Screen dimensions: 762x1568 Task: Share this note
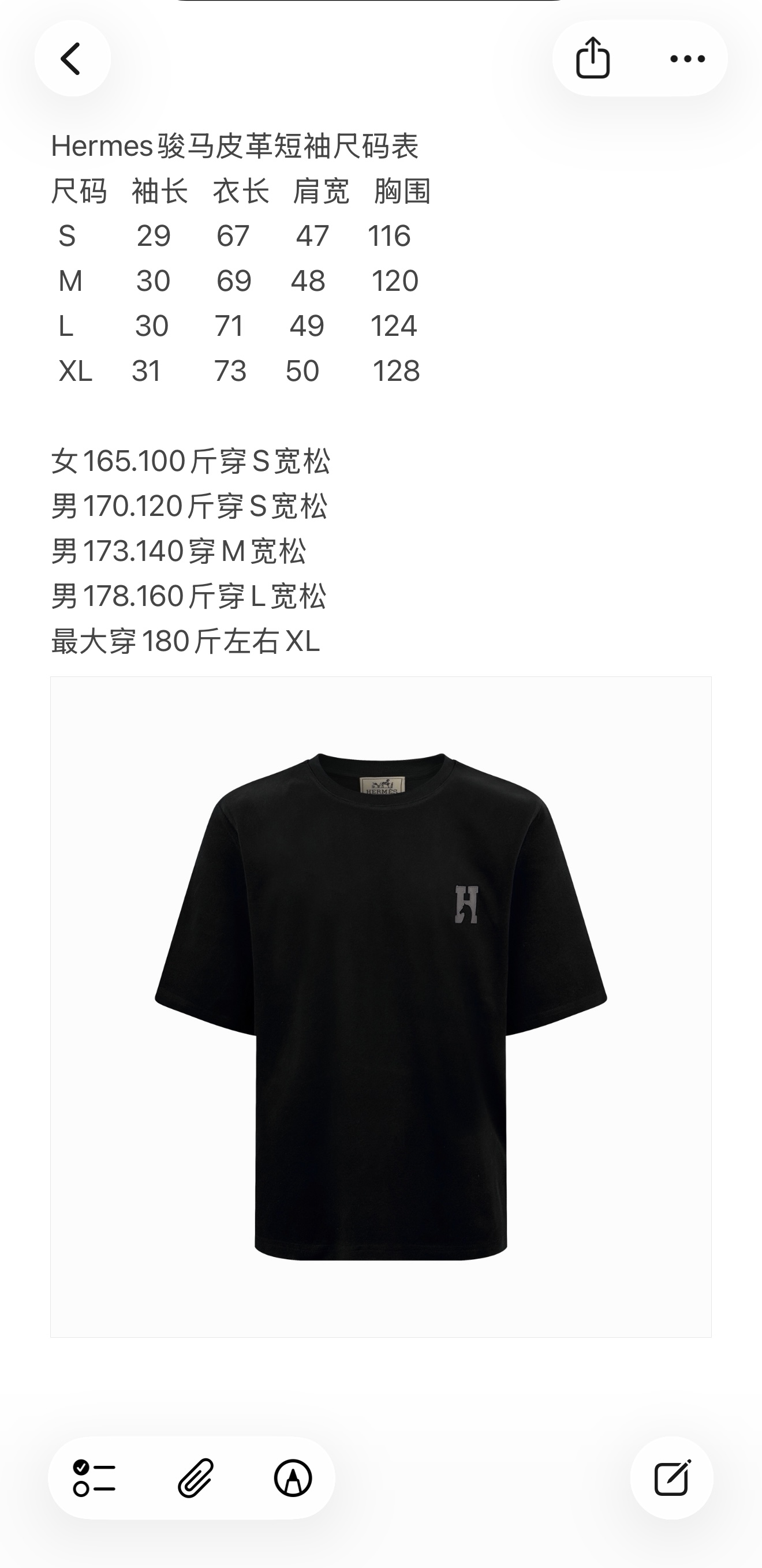pyautogui.click(x=593, y=58)
